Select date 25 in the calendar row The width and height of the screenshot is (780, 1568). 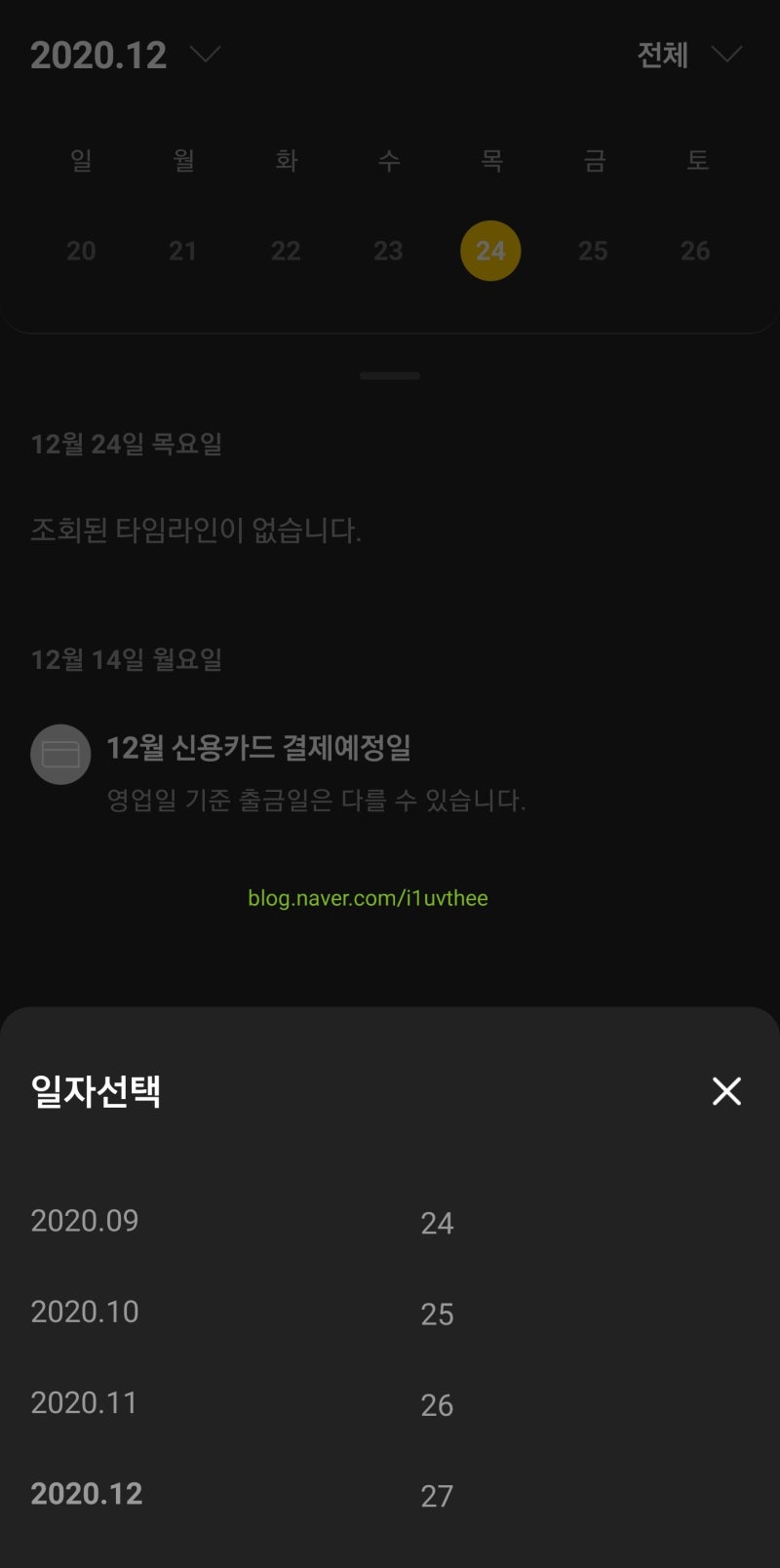pyautogui.click(x=593, y=251)
